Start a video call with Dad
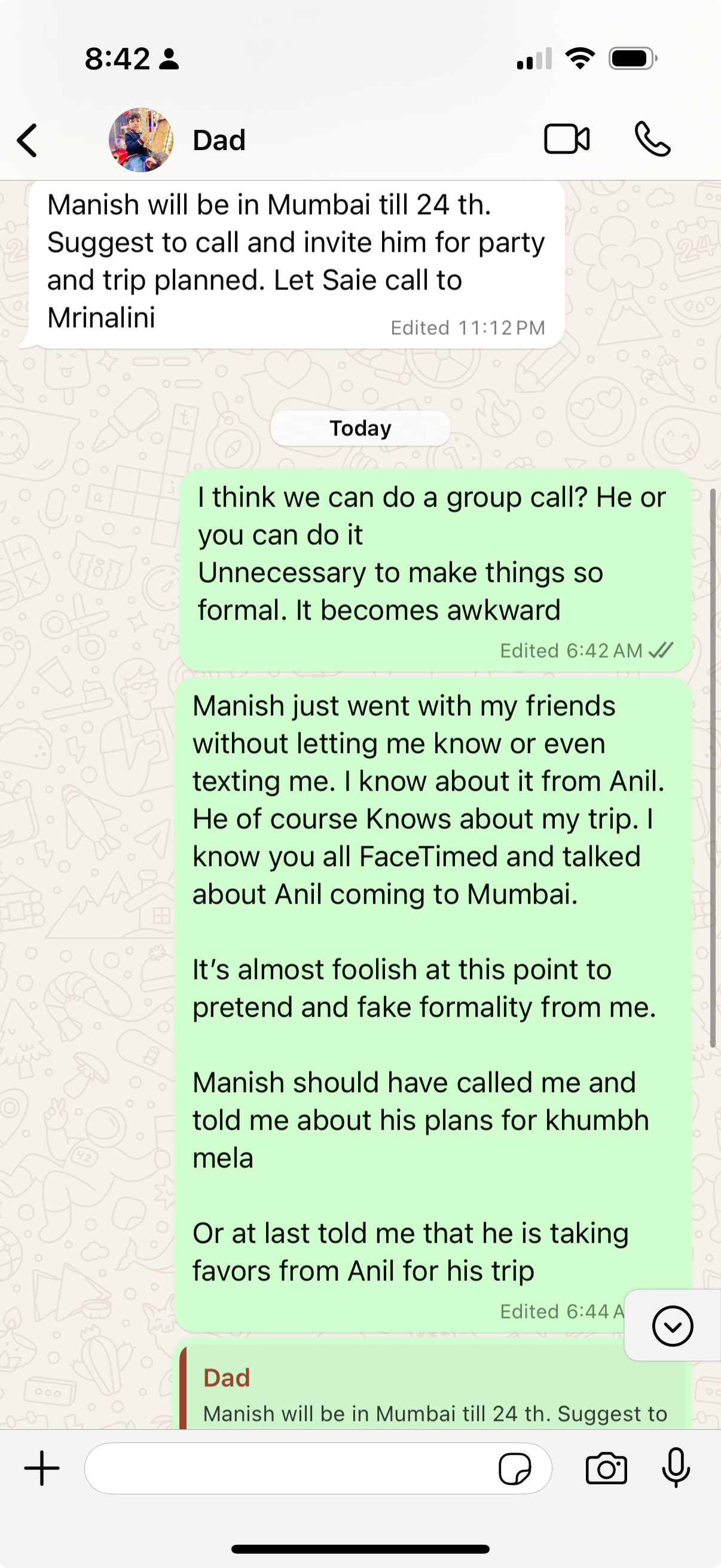721x1568 pixels. click(x=566, y=139)
